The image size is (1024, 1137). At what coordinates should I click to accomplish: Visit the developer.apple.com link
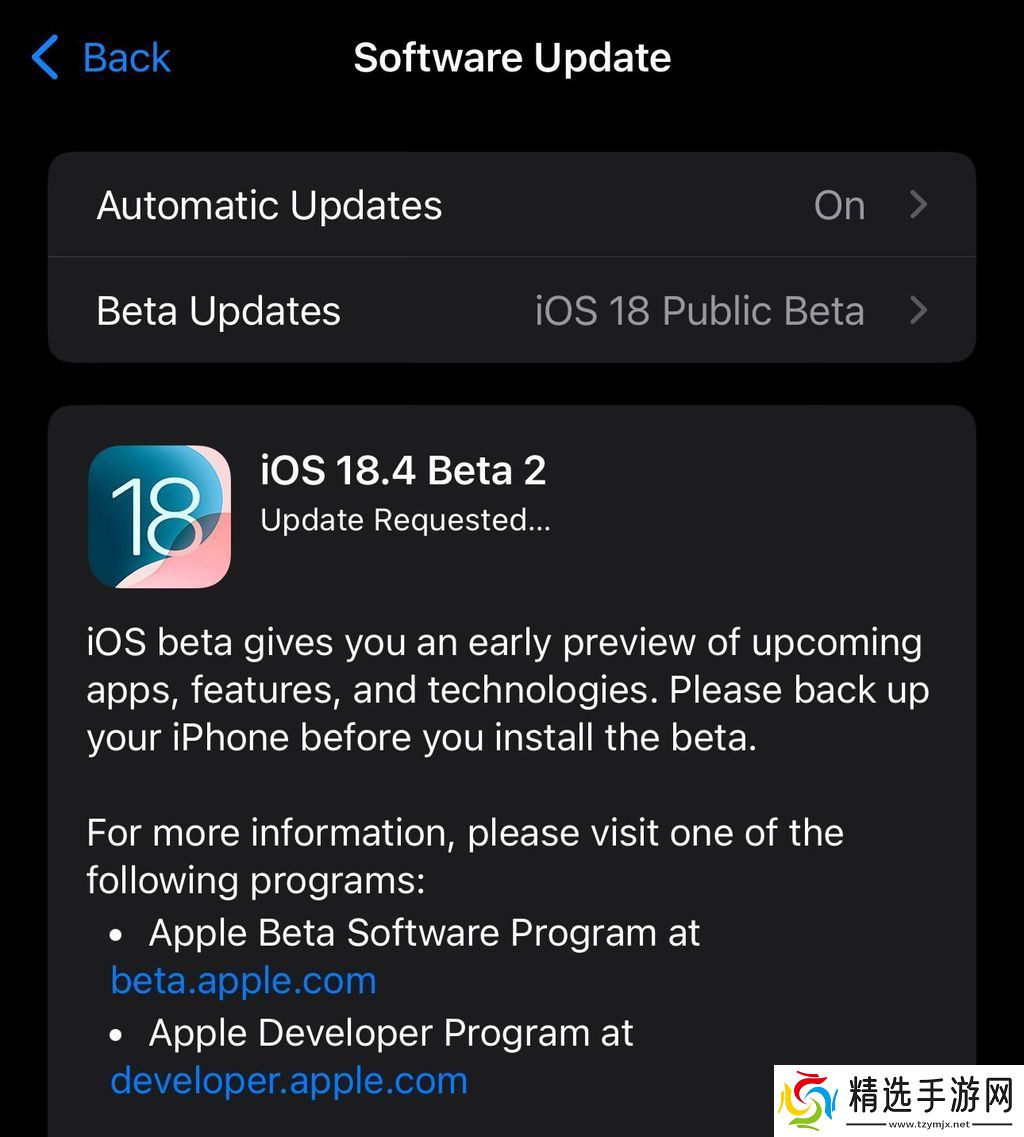click(289, 1081)
